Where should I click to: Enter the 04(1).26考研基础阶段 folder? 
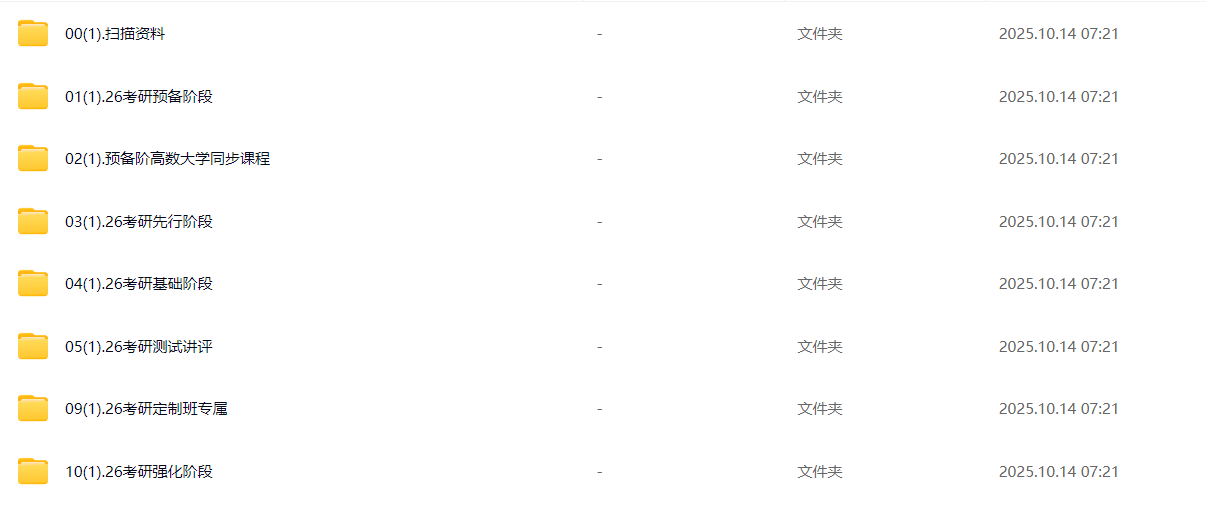click(x=139, y=284)
